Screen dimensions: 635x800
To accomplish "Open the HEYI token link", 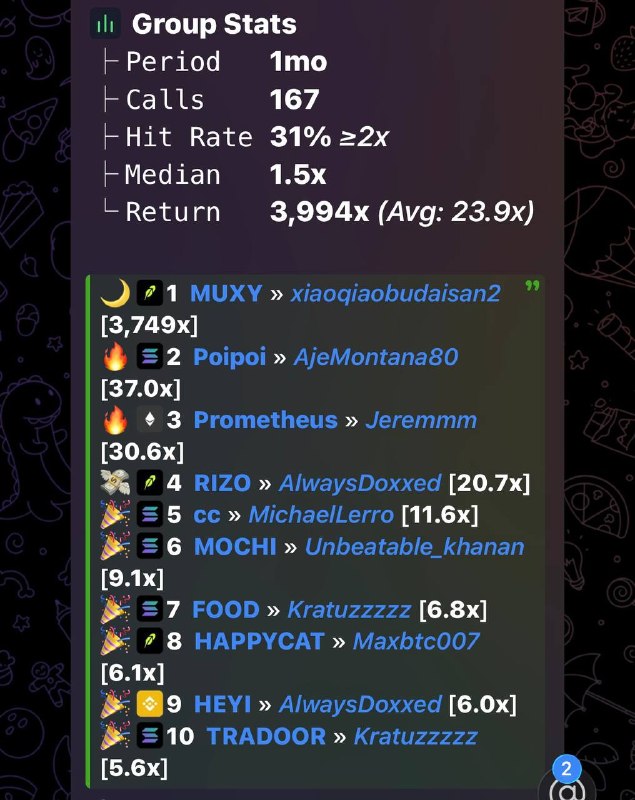I will click(x=222, y=704).
